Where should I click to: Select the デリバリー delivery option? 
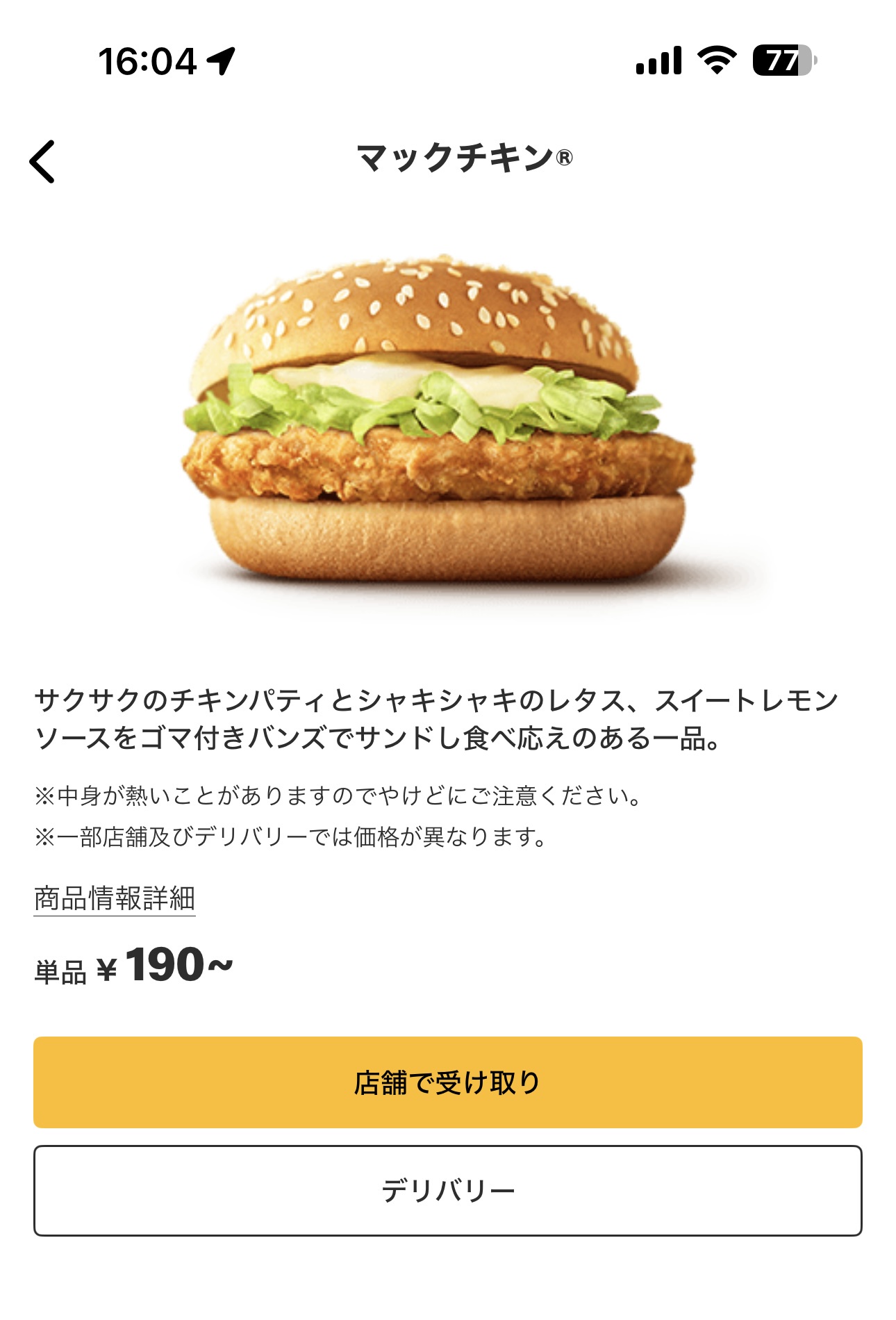coord(447,1191)
